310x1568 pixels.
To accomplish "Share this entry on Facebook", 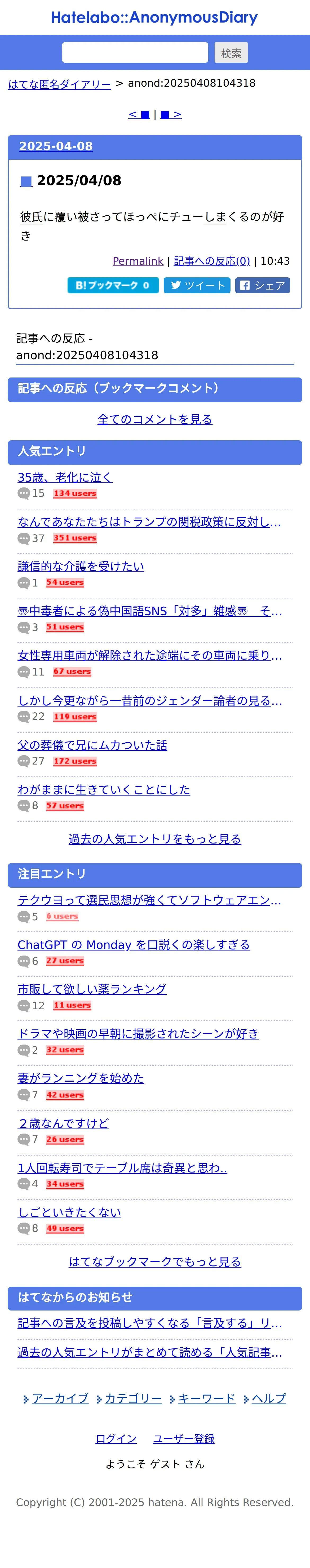I will [263, 286].
